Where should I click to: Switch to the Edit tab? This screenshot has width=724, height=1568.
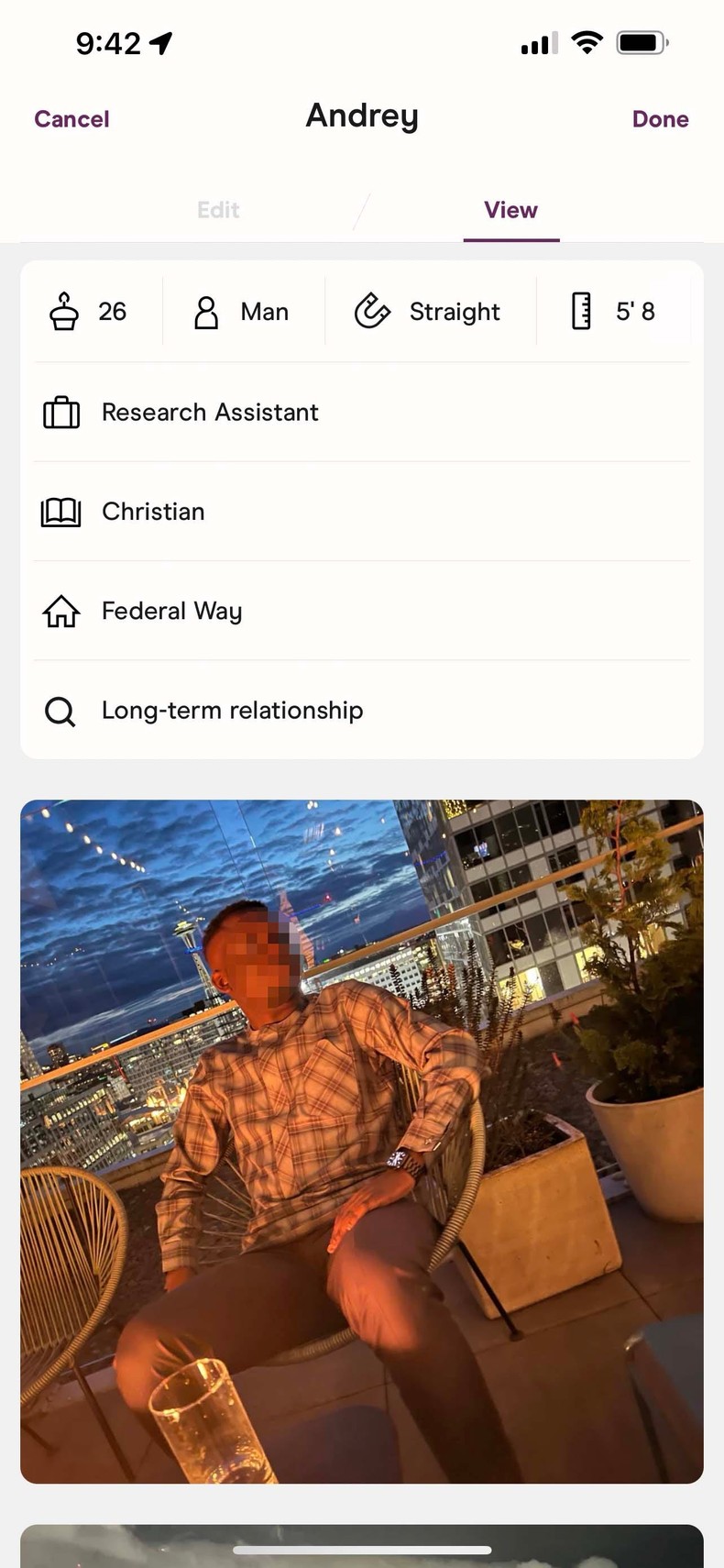[x=217, y=210]
